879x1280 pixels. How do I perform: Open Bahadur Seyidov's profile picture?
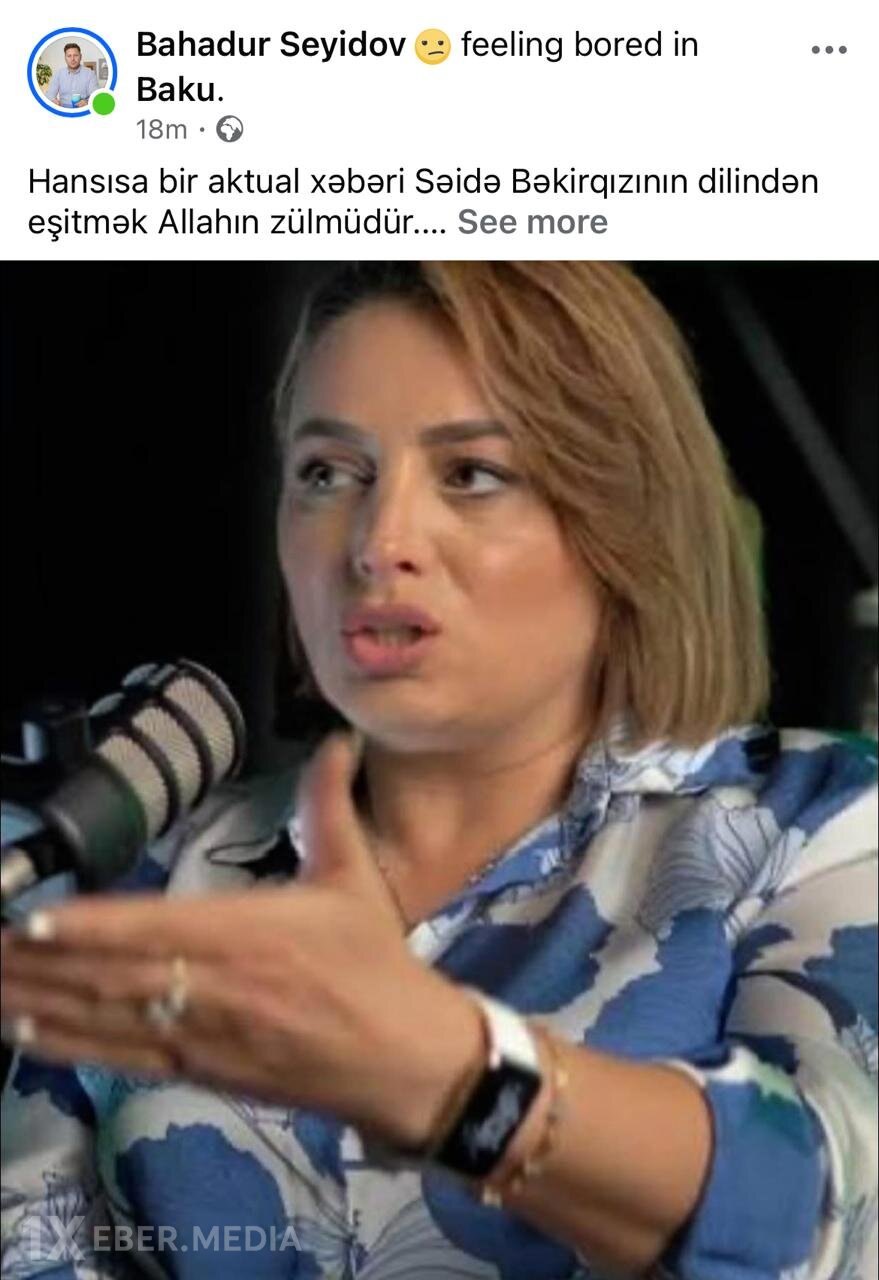(x=71, y=72)
